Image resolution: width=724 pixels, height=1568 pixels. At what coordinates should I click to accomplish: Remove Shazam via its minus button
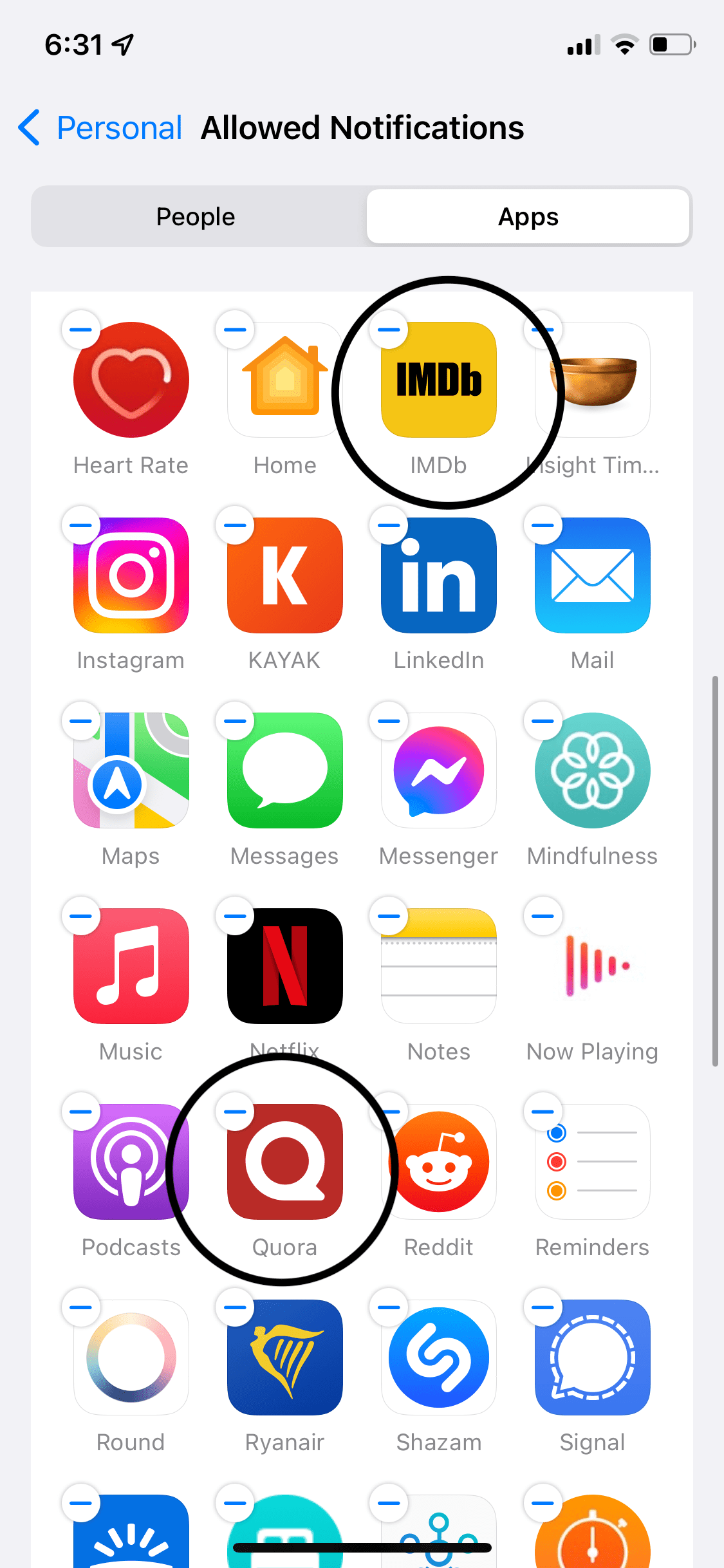pyautogui.click(x=389, y=1307)
